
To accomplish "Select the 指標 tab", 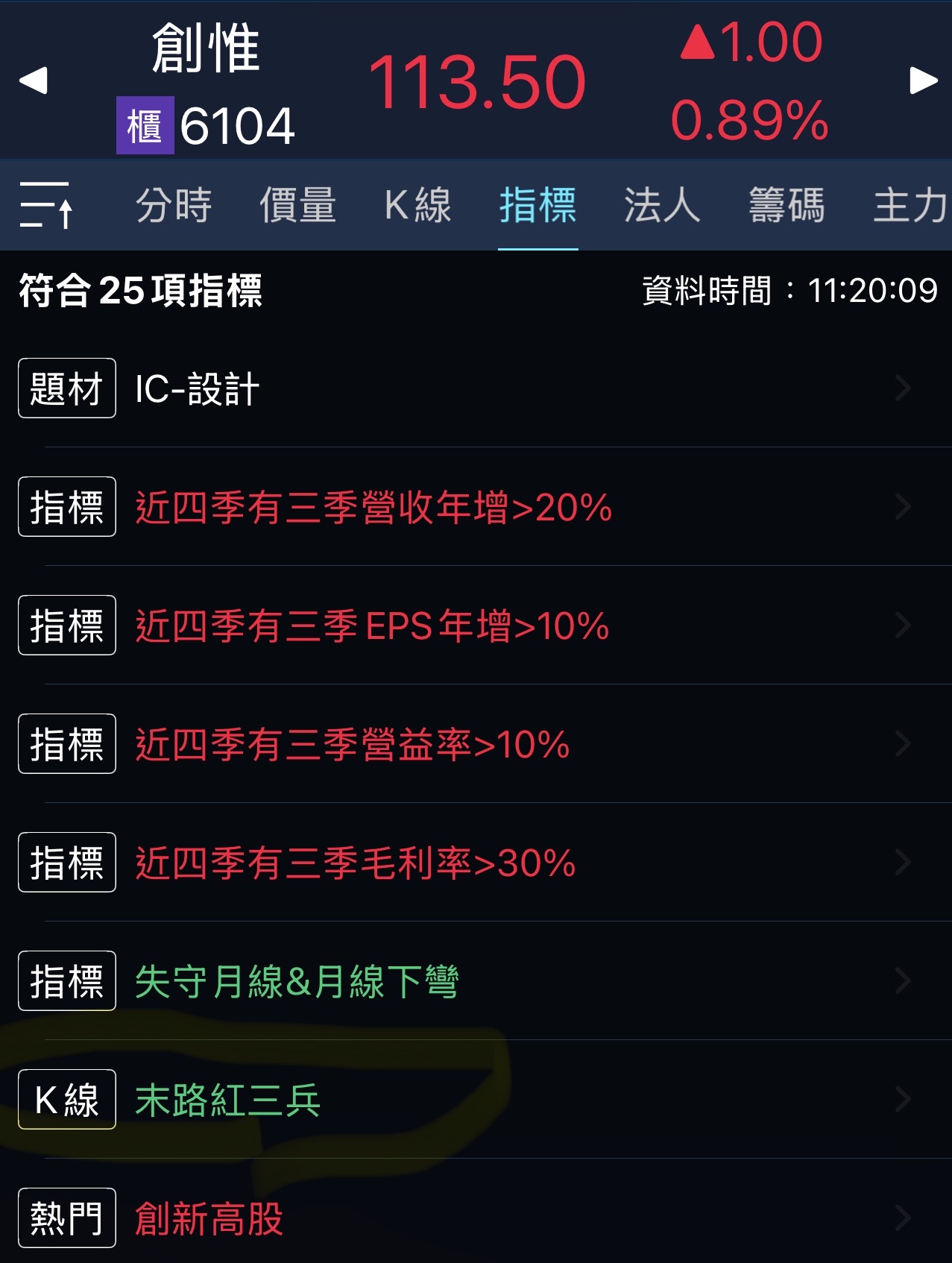I will pyautogui.click(x=538, y=205).
